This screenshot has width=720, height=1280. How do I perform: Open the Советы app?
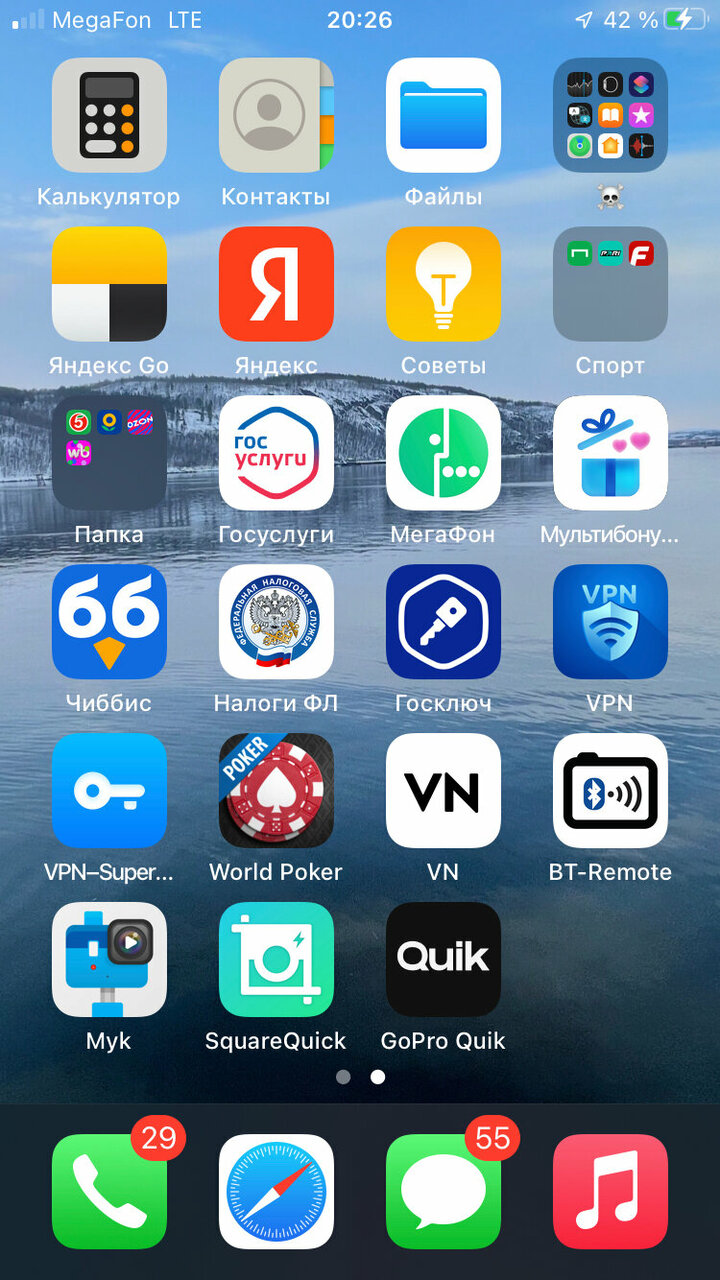(x=443, y=284)
